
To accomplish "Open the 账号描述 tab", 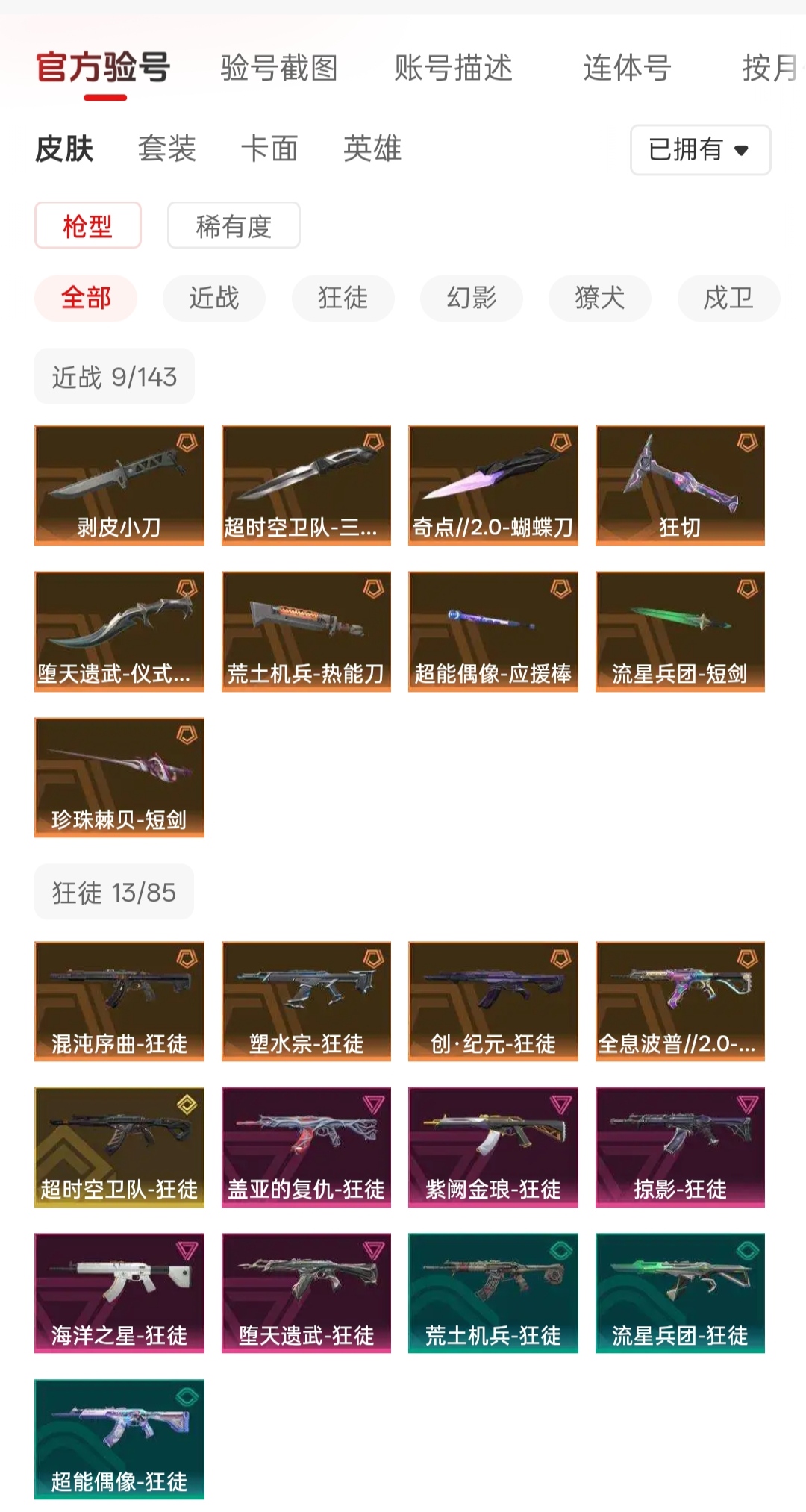I will point(453,68).
